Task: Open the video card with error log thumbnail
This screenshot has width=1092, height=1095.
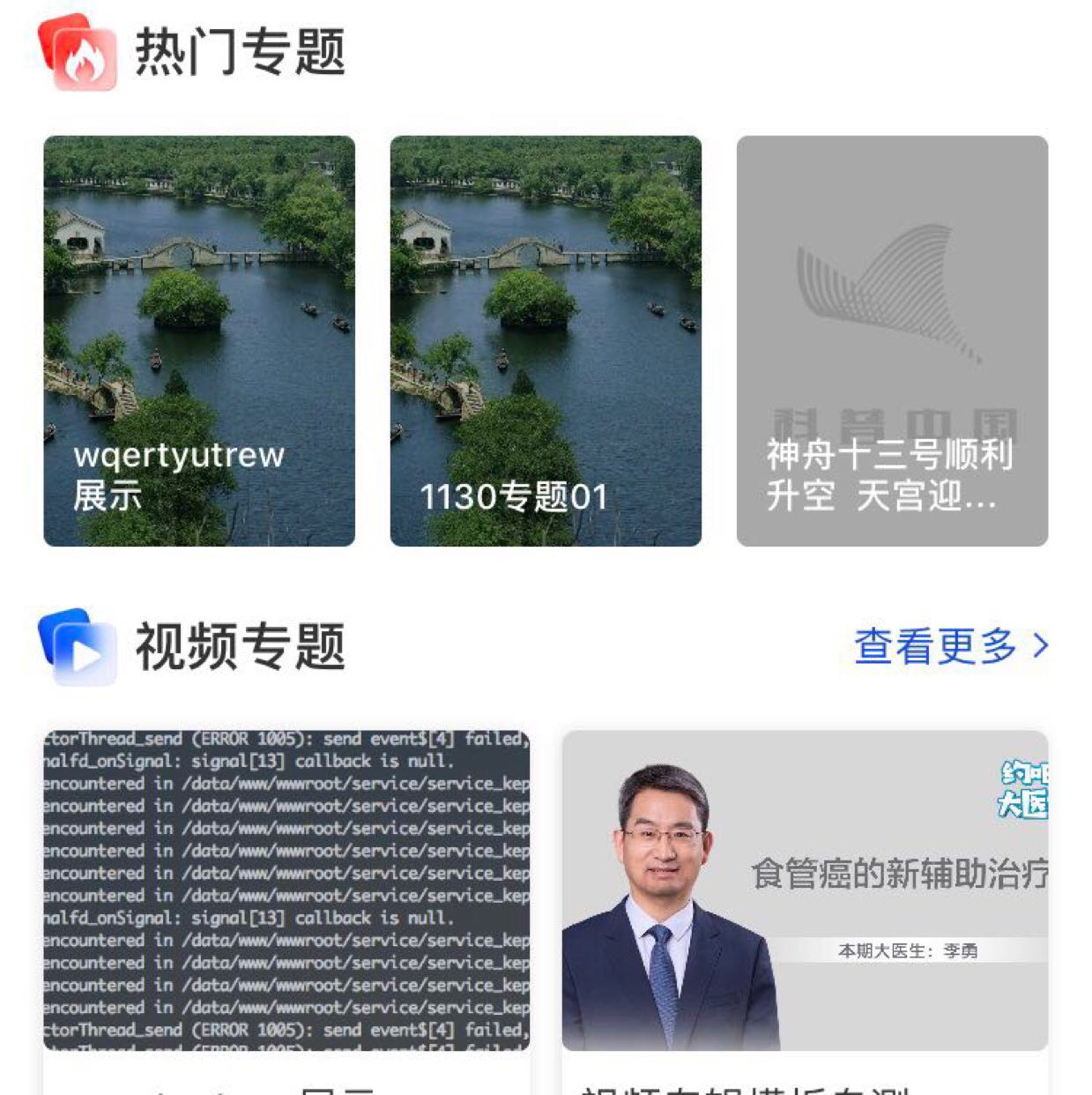Action: (x=286, y=890)
